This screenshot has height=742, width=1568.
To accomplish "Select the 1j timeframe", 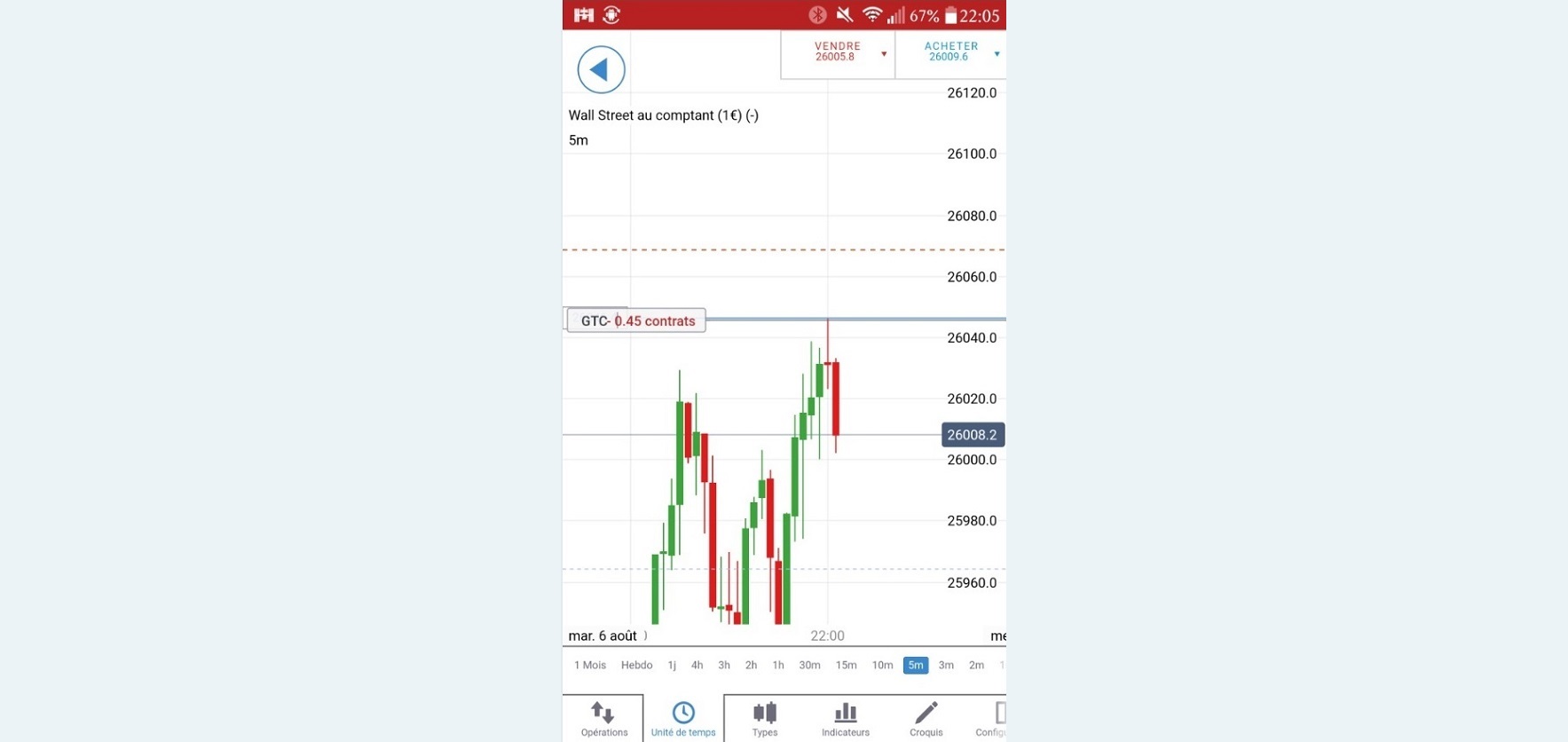I will (x=672, y=665).
